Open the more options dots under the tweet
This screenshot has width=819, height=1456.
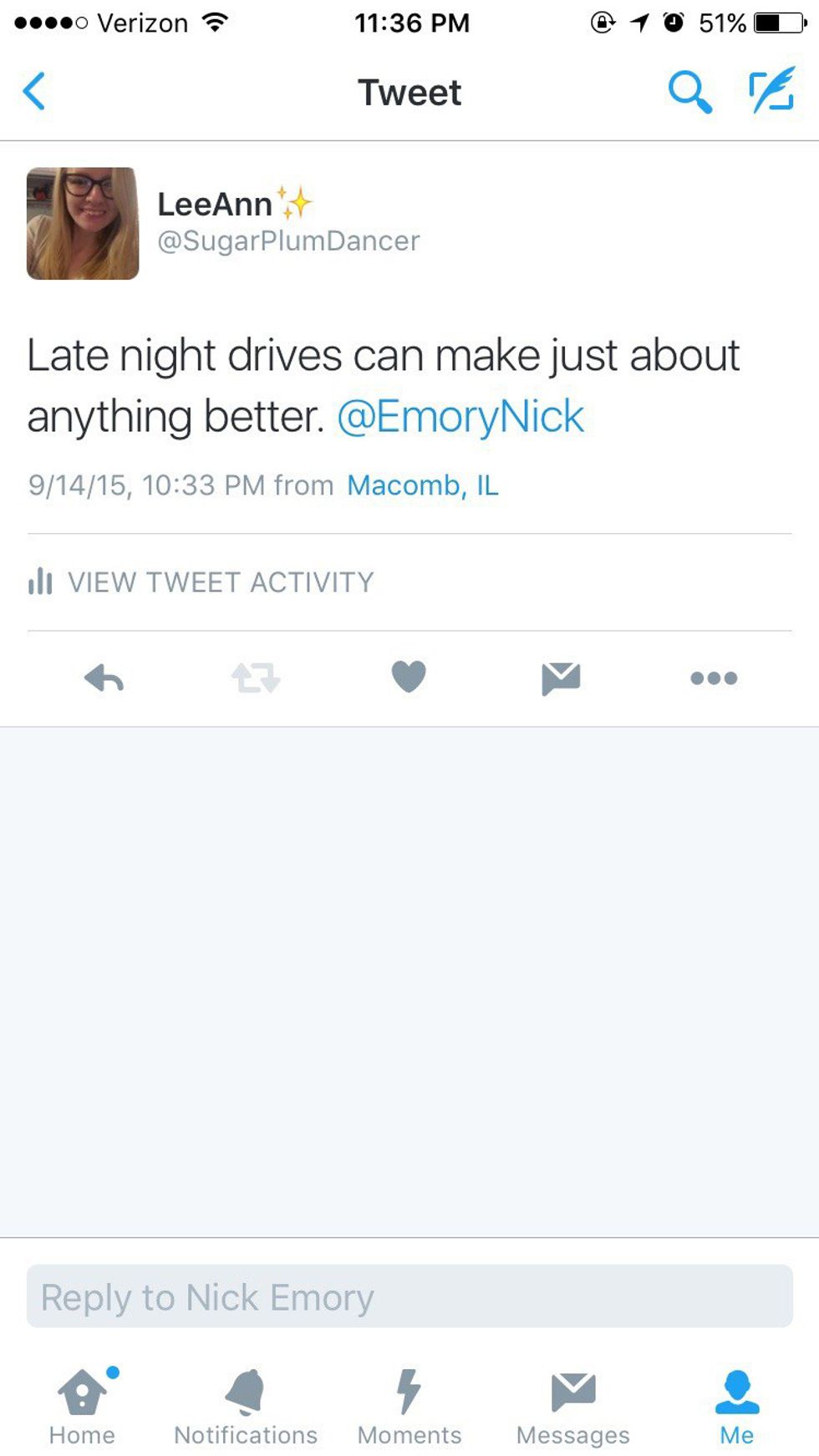pyautogui.click(x=714, y=678)
